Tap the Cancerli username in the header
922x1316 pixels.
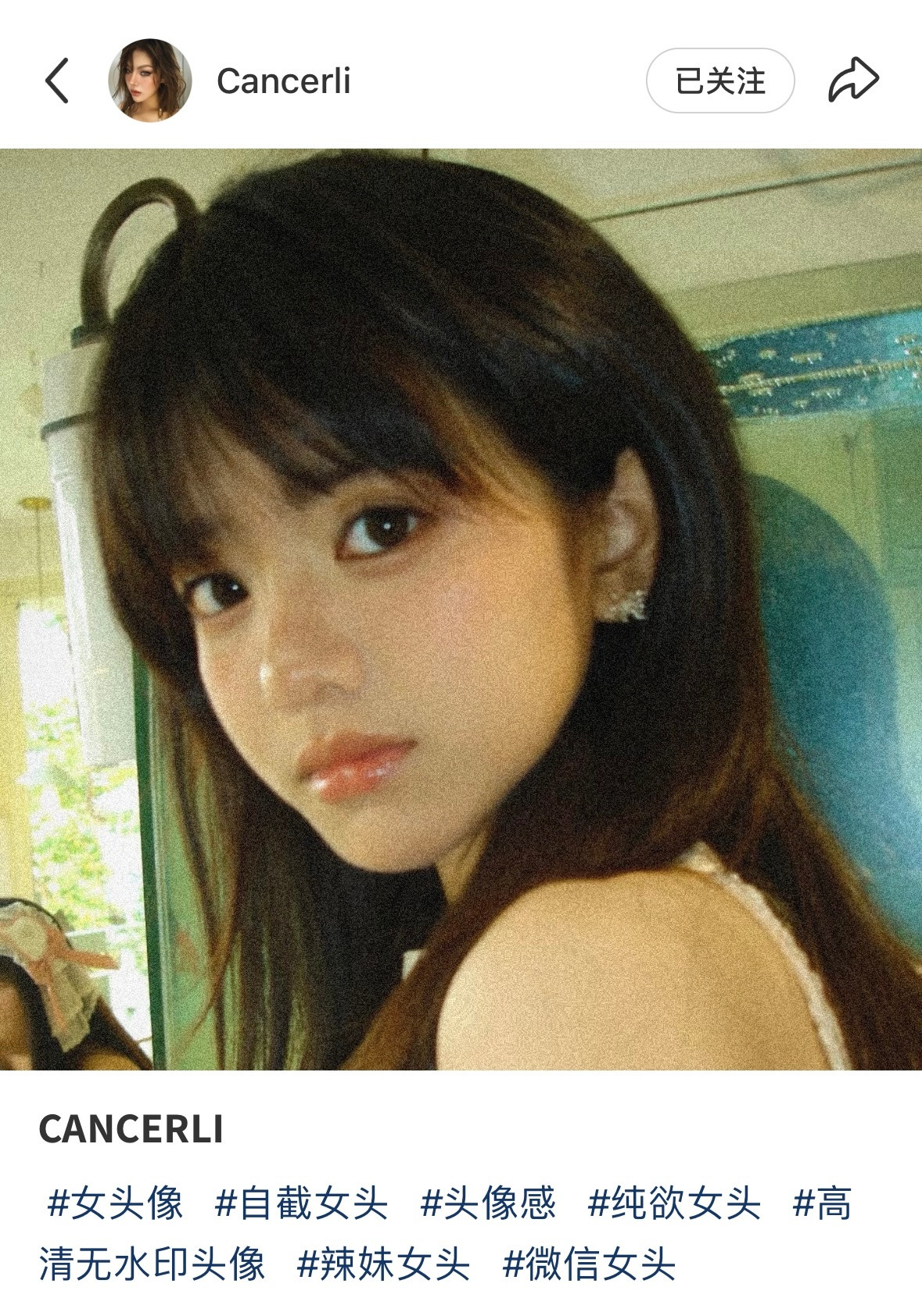point(283,81)
